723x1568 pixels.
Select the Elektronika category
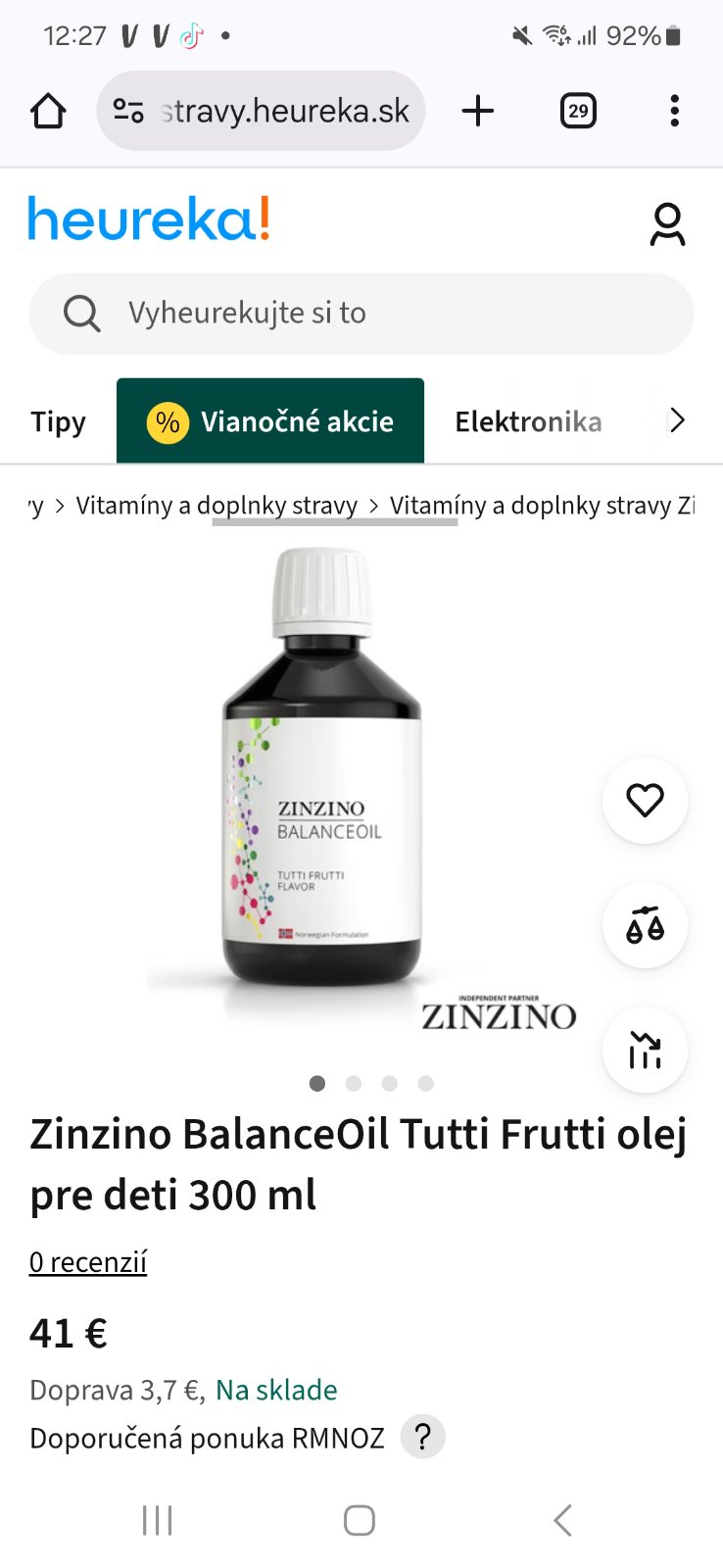click(x=528, y=421)
